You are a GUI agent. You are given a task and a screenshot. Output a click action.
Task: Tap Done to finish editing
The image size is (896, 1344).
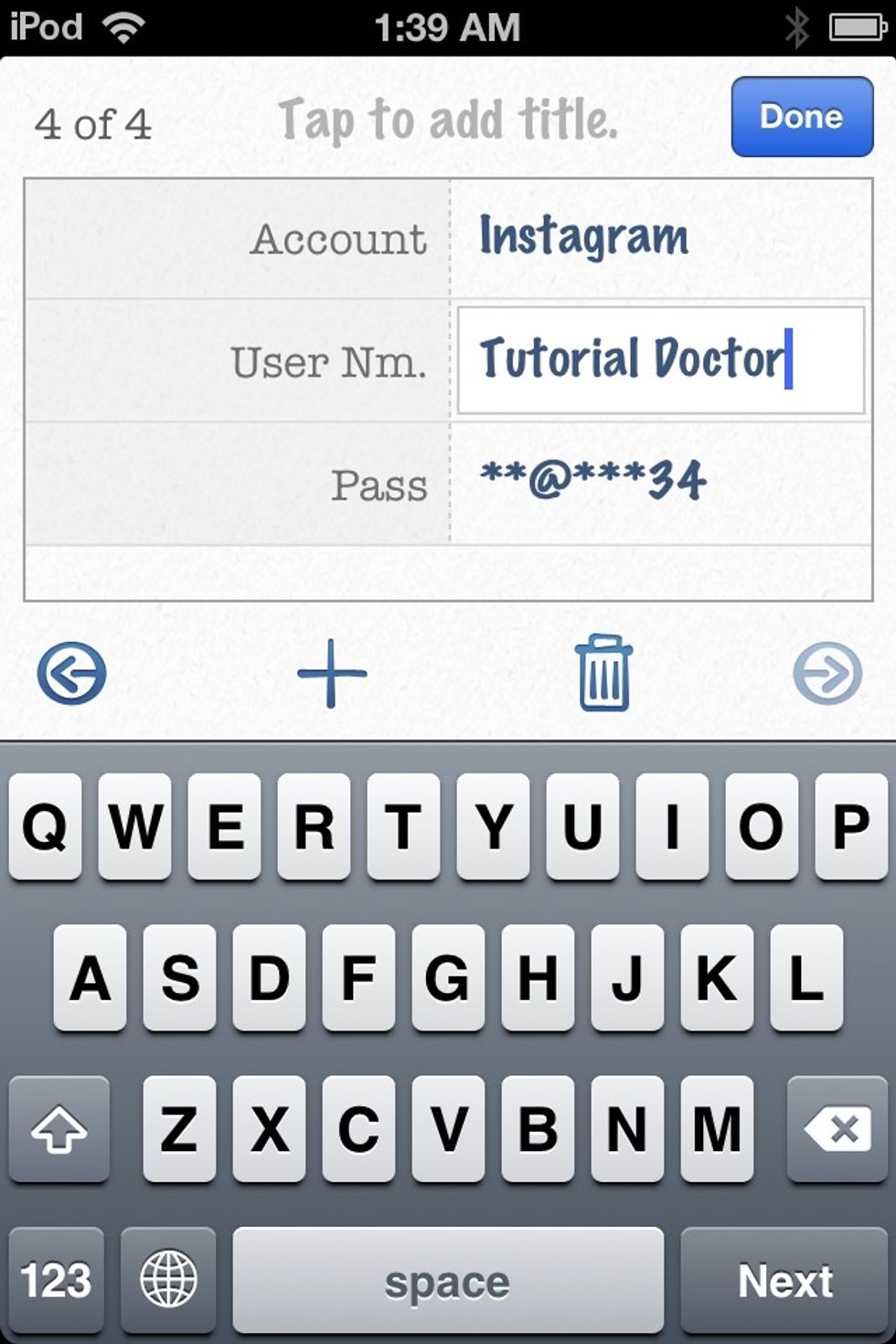coord(802,117)
